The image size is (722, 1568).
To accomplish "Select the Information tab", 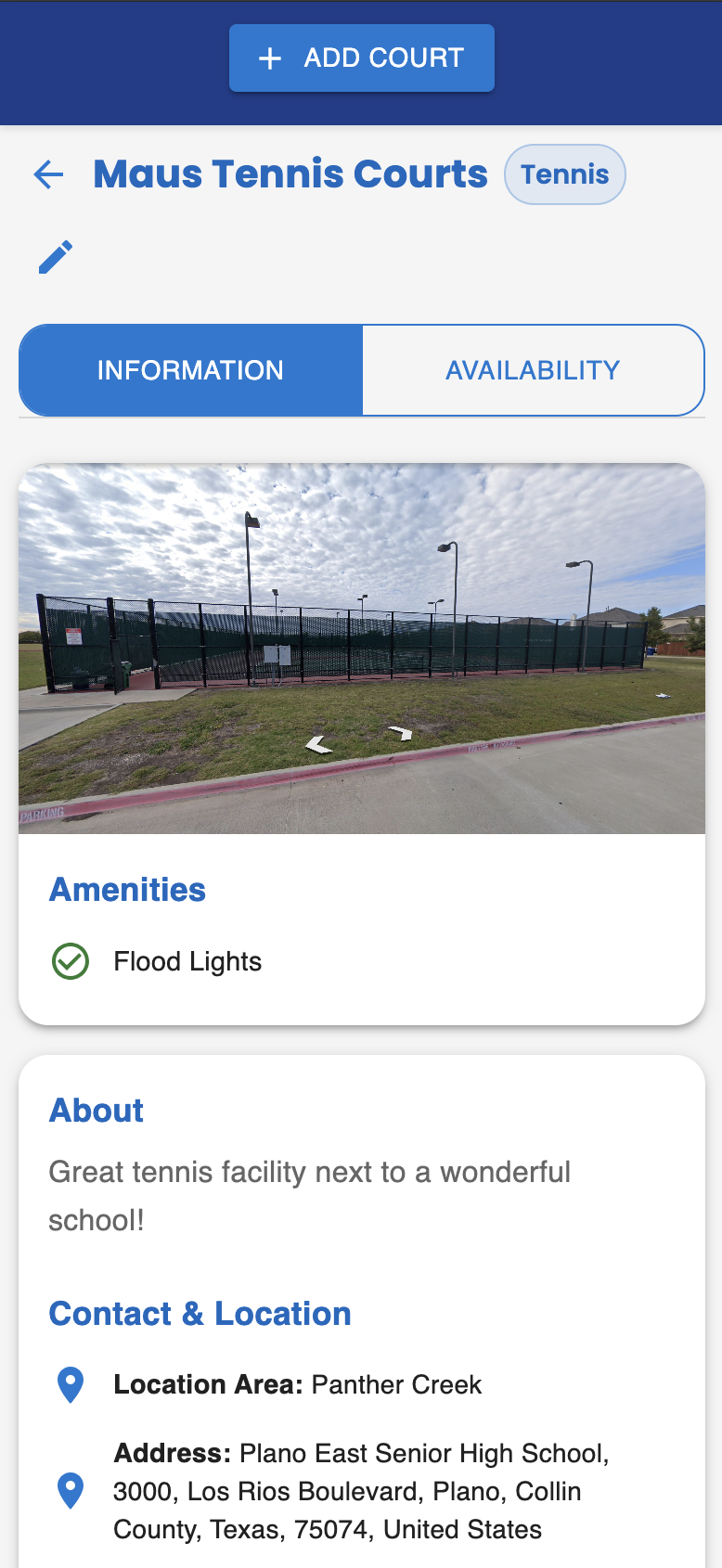I will pos(190,370).
